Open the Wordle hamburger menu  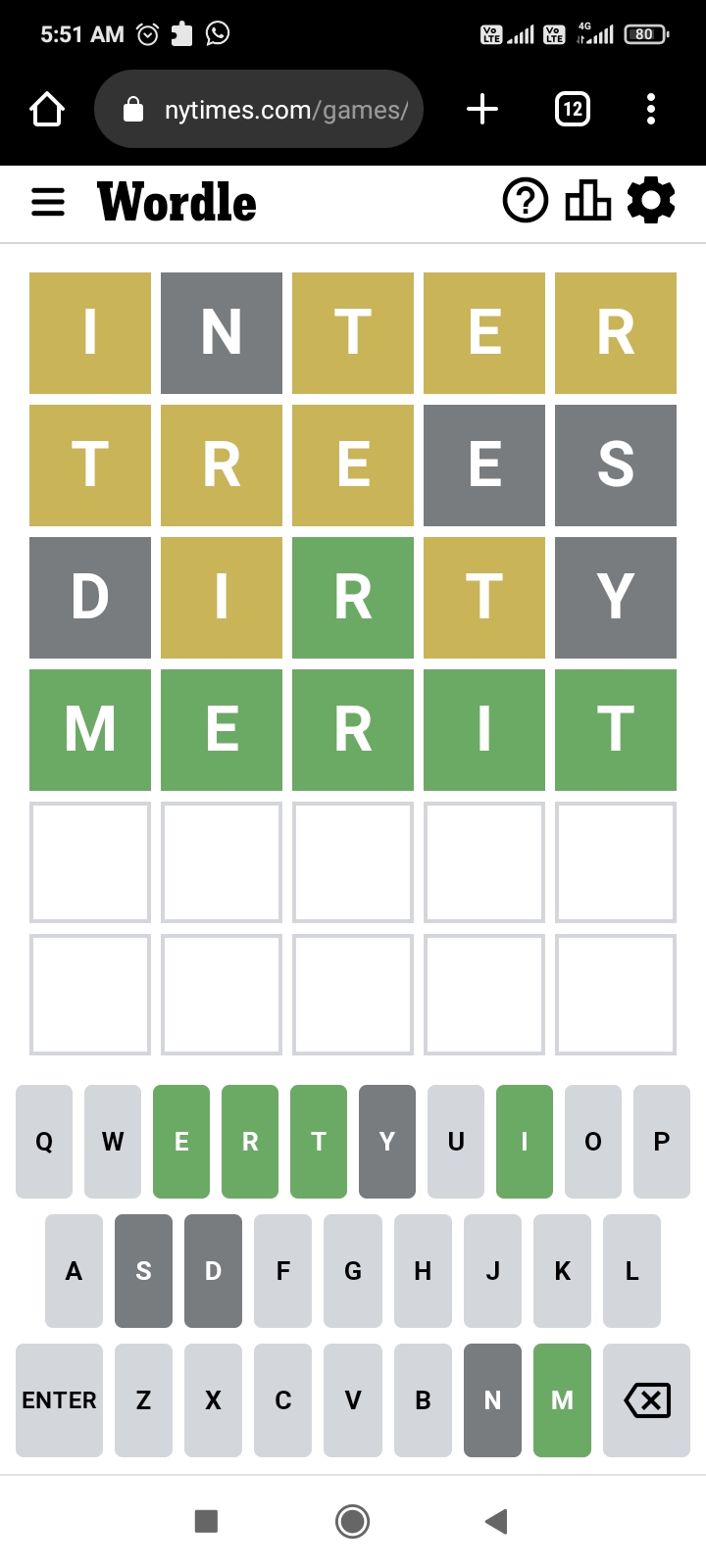click(x=48, y=203)
